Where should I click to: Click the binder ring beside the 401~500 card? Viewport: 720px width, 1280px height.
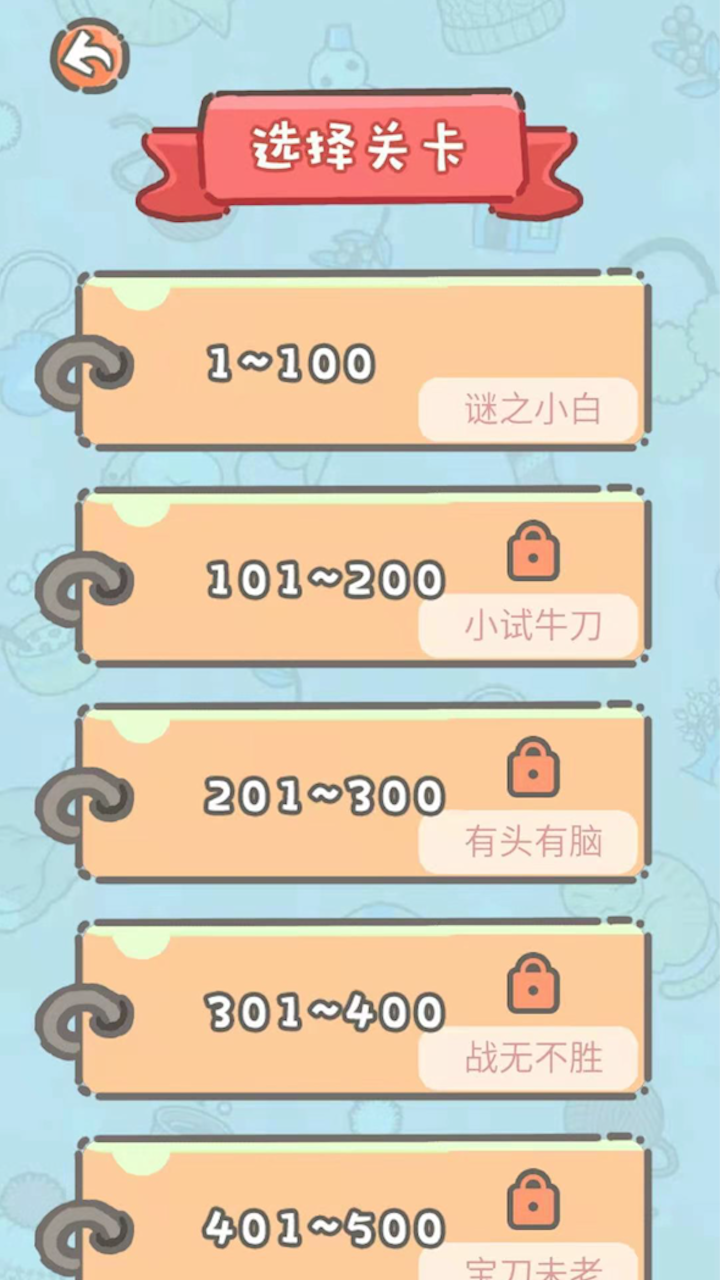tap(85, 1235)
